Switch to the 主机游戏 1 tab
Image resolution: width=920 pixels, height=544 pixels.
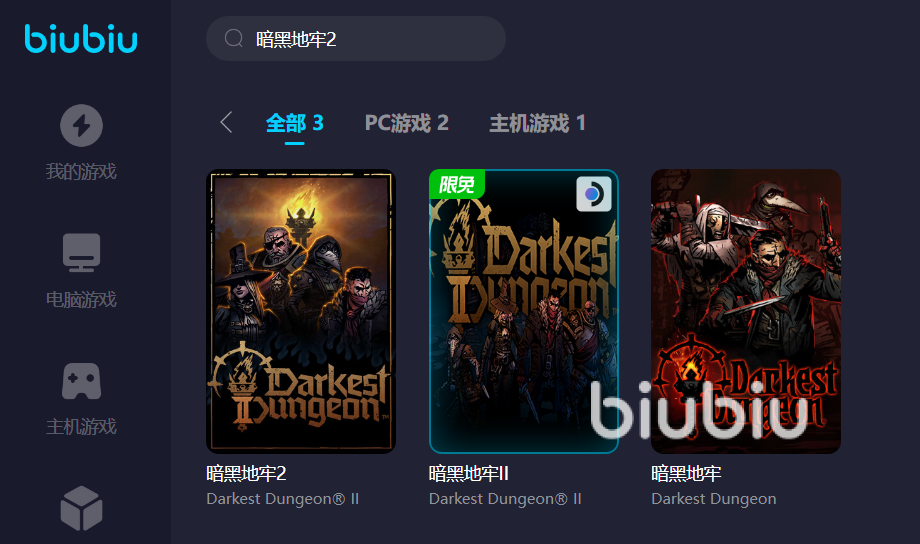(x=537, y=123)
